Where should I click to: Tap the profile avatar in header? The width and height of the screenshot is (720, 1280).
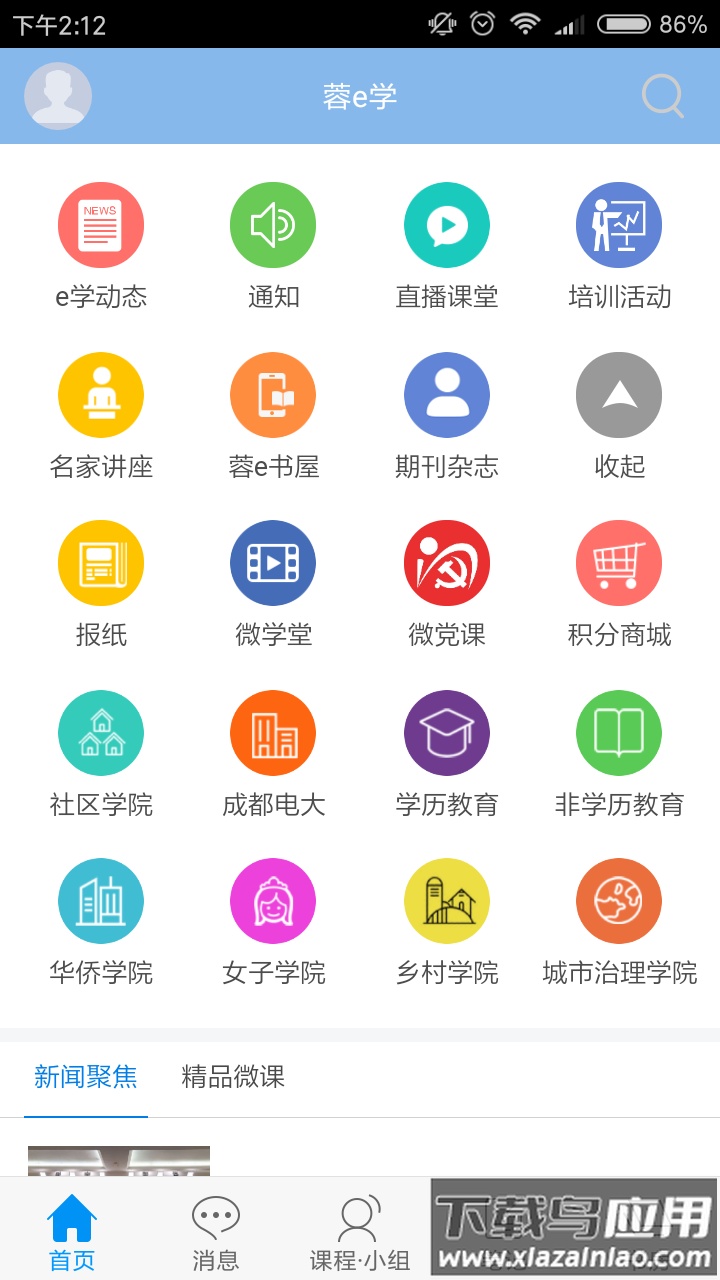[57, 96]
